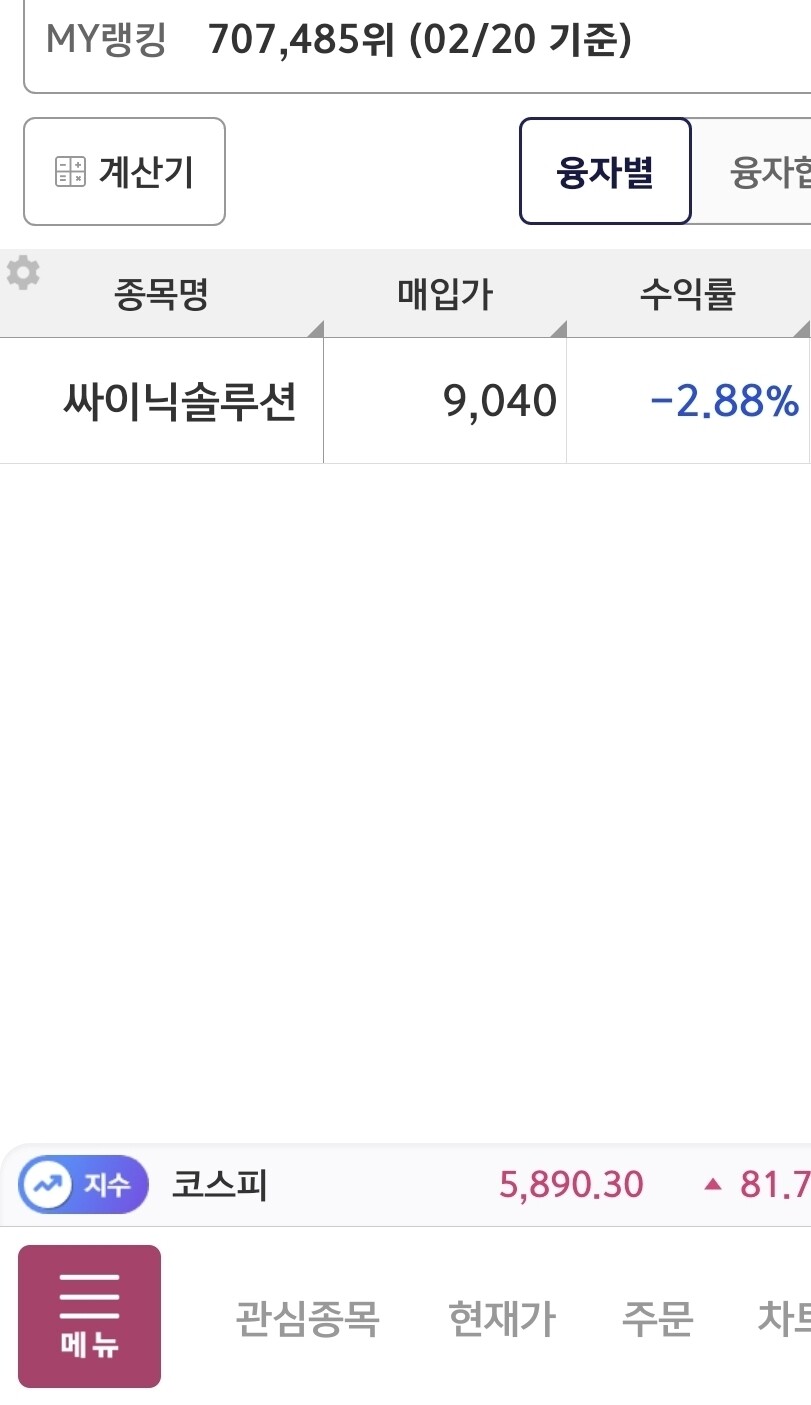Open MY랭킹 ranking box
This screenshot has height=1405, width=811.
pos(417,43)
